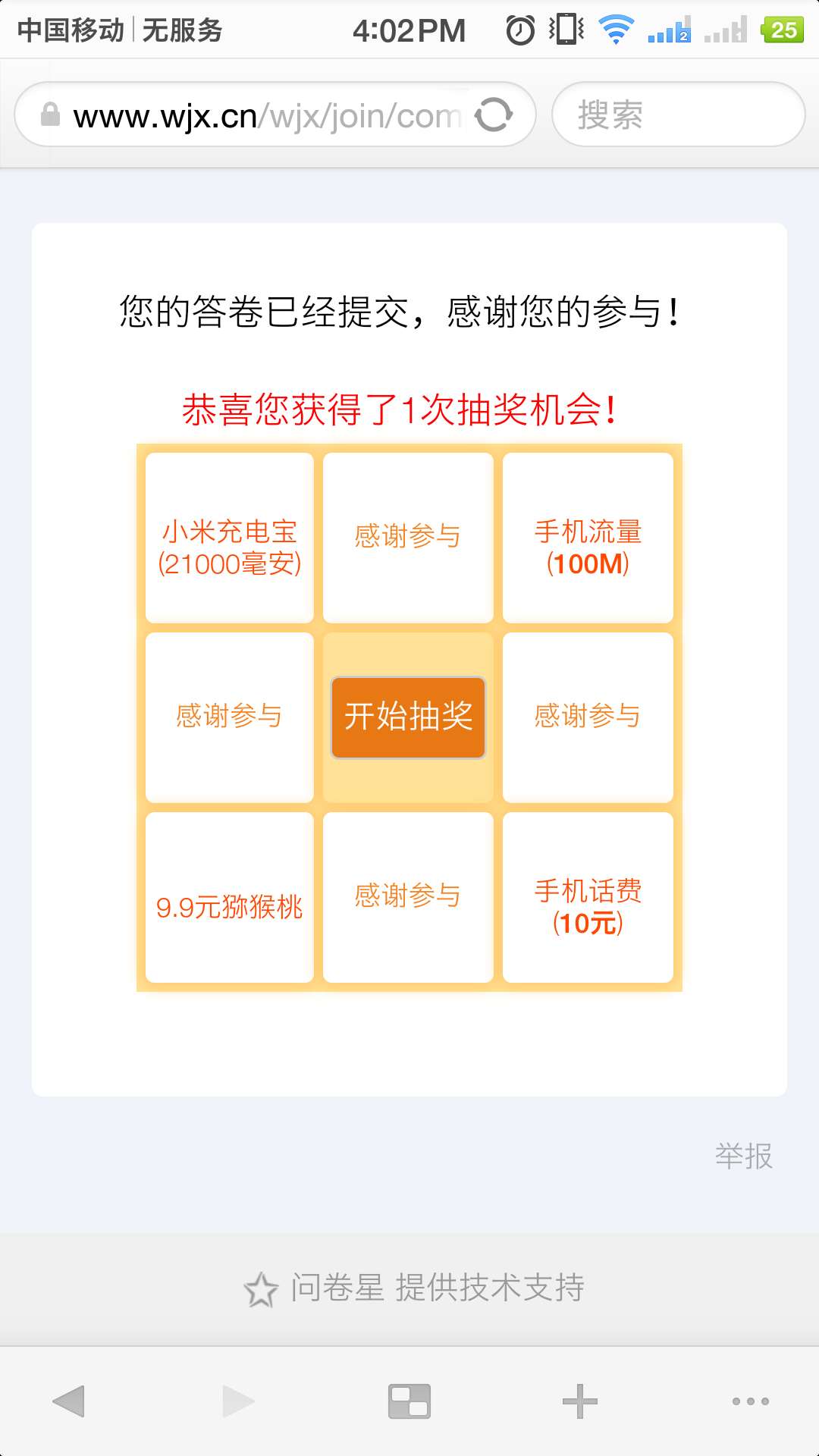Tap the 举报 report link
819x1456 pixels.
[x=743, y=1156]
